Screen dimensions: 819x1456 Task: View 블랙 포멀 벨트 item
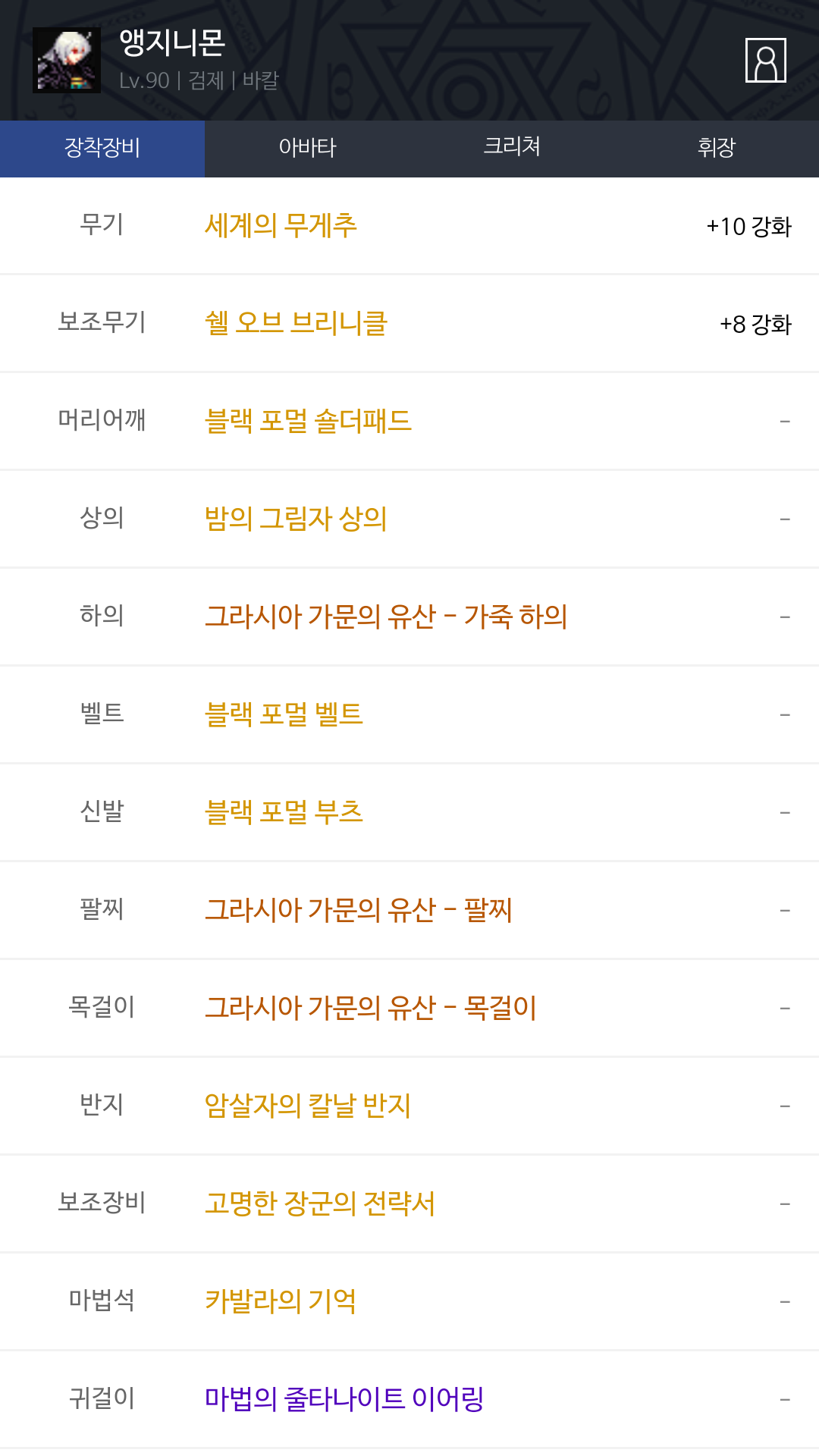(x=284, y=715)
